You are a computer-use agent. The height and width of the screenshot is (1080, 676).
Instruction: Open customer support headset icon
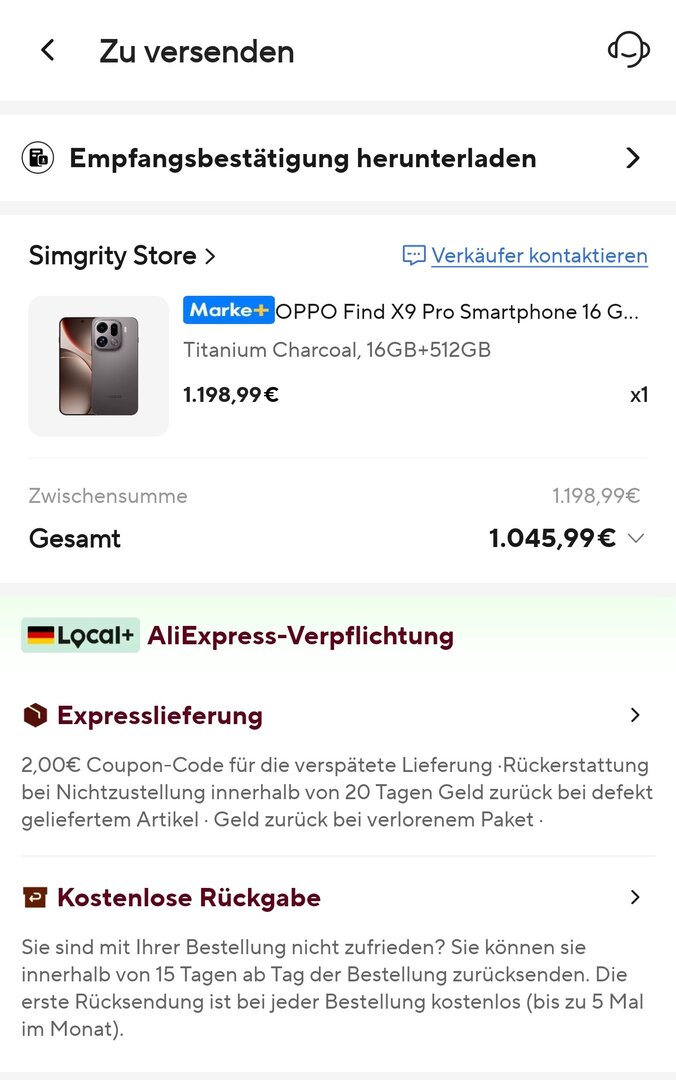point(629,49)
